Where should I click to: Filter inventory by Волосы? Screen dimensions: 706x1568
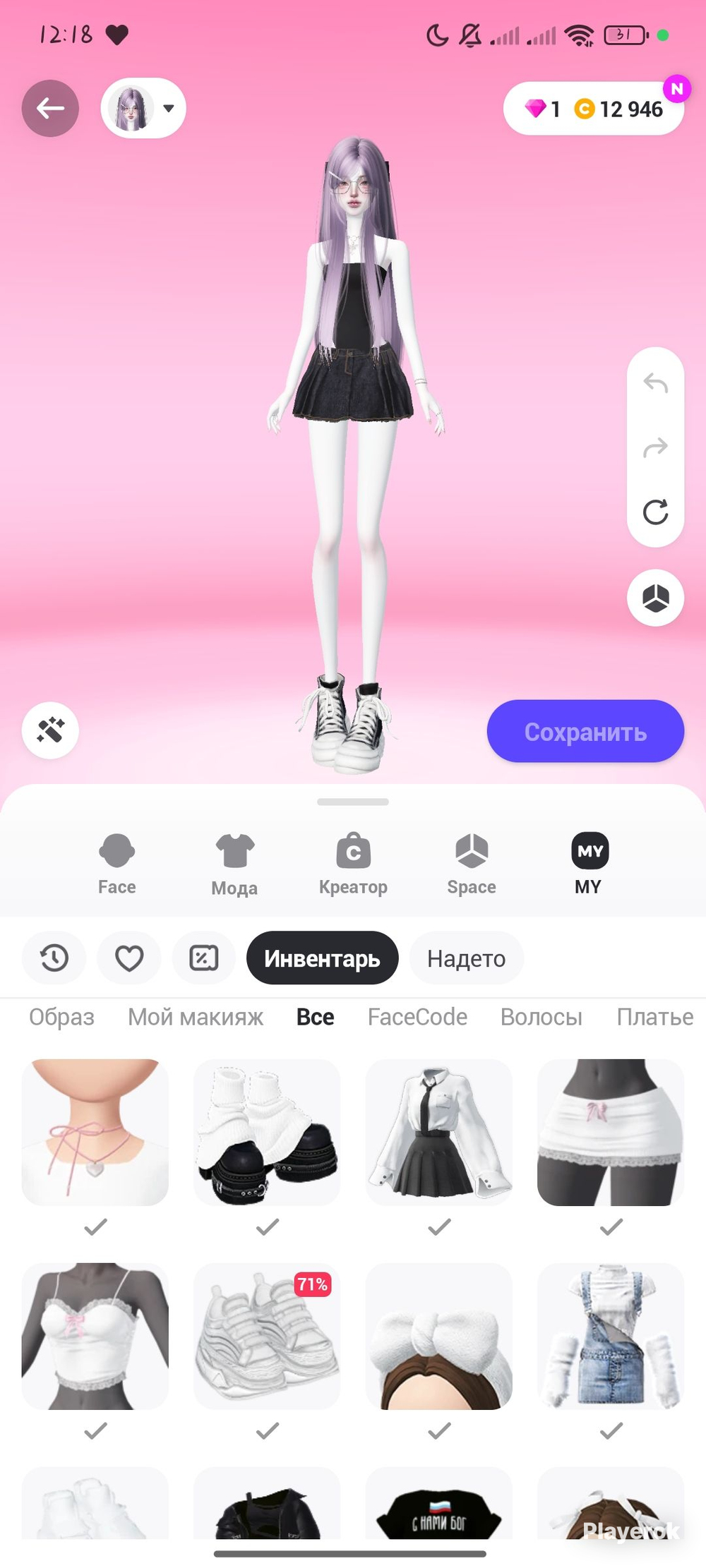[x=542, y=1017]
